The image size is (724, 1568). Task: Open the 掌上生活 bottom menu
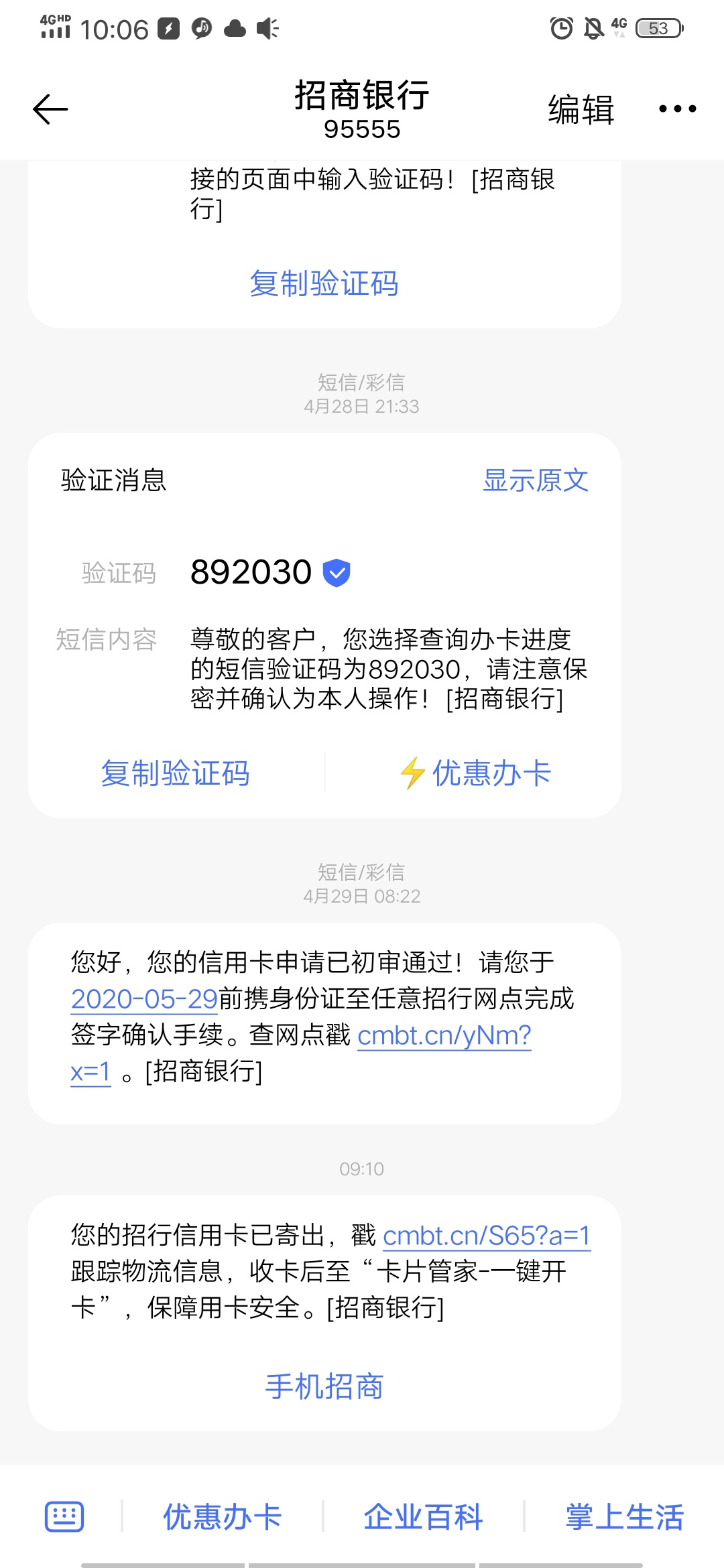pyautogui.click(x=625, y=1517)
